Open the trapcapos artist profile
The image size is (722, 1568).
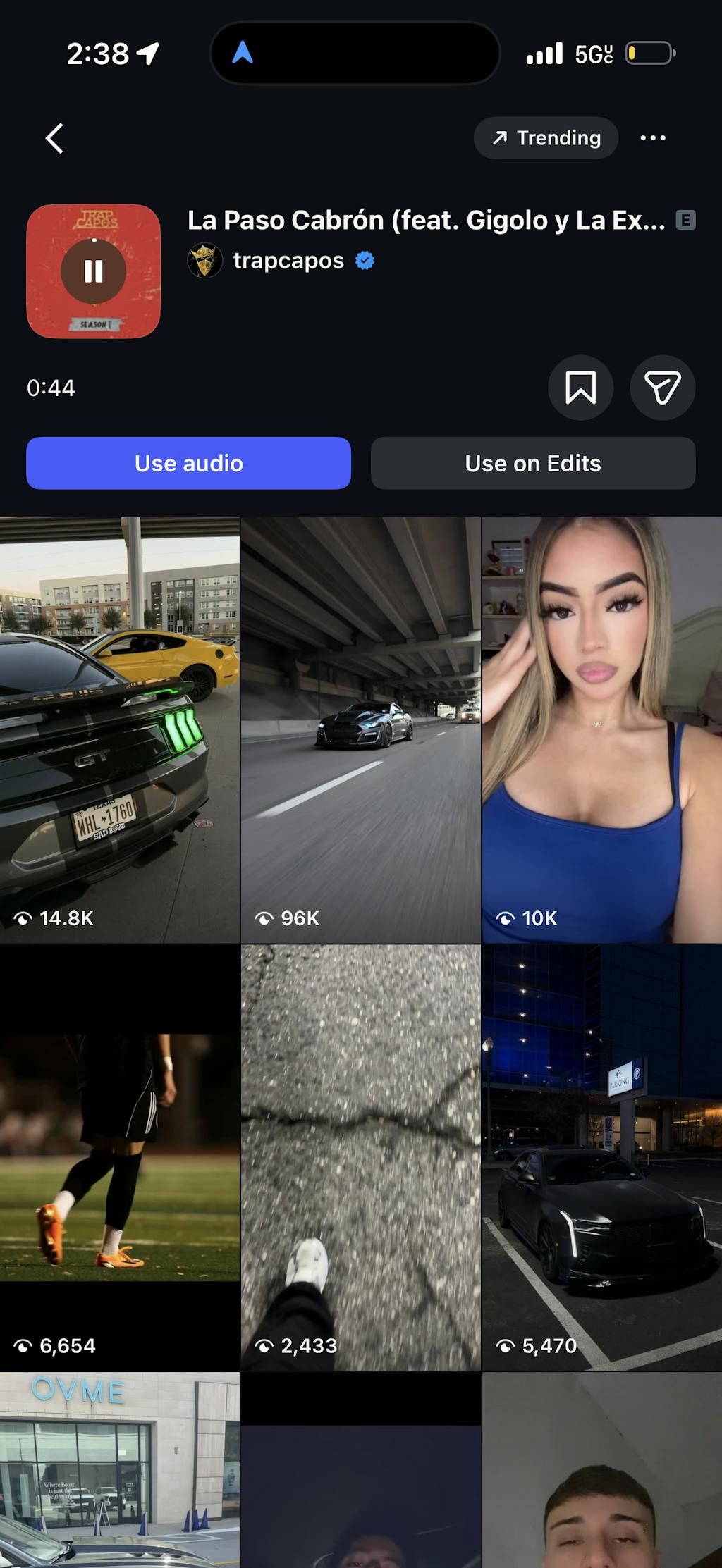[x=288, y=261]
